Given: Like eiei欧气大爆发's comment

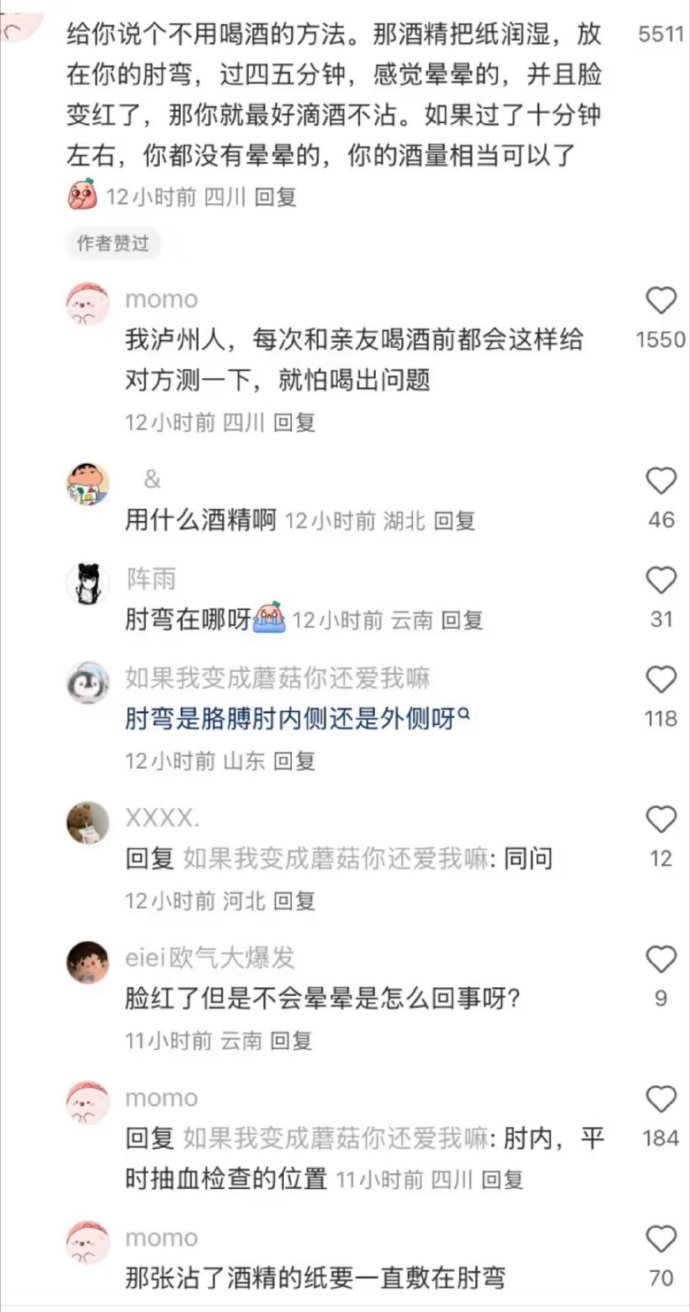Looking at the screenshot, I should [661, 960].
